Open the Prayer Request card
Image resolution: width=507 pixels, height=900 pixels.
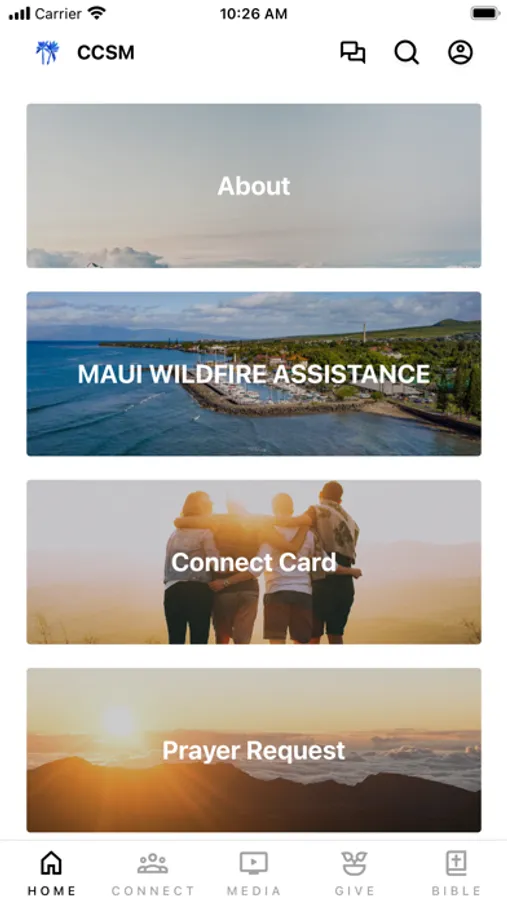pyautogui.click(x=254, y=750)
